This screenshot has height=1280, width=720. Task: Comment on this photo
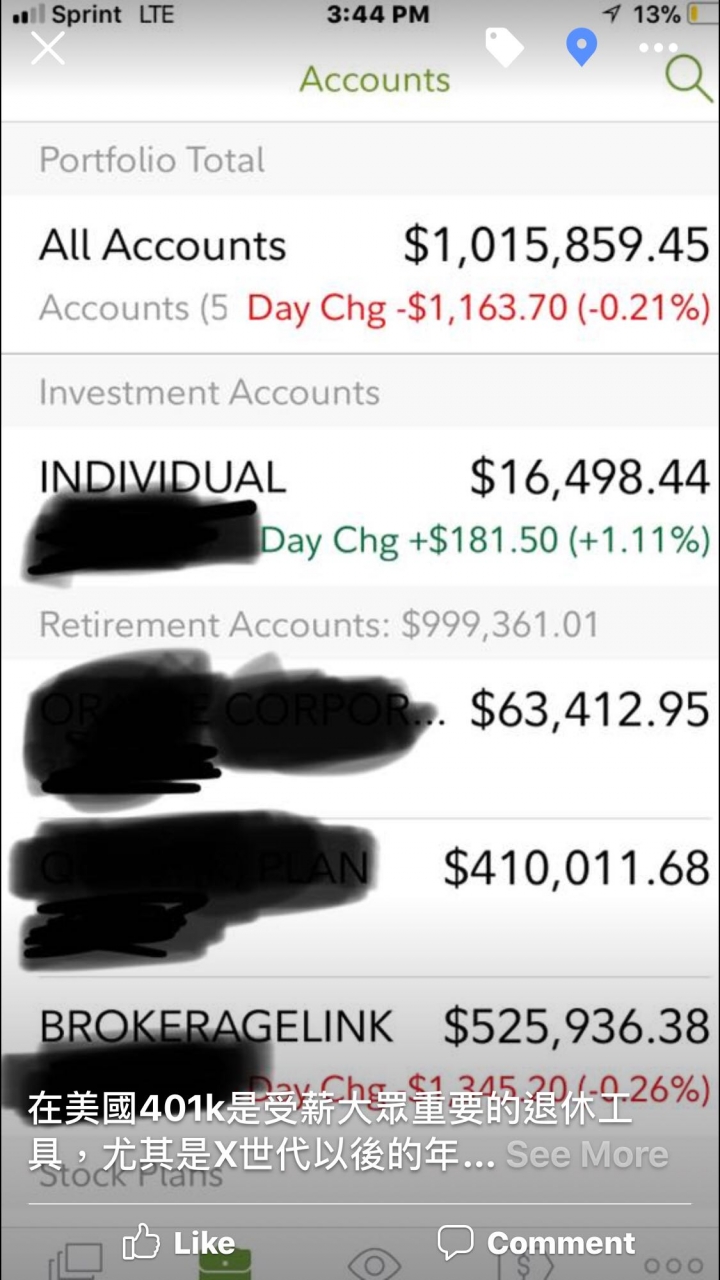pos(536,1242)
